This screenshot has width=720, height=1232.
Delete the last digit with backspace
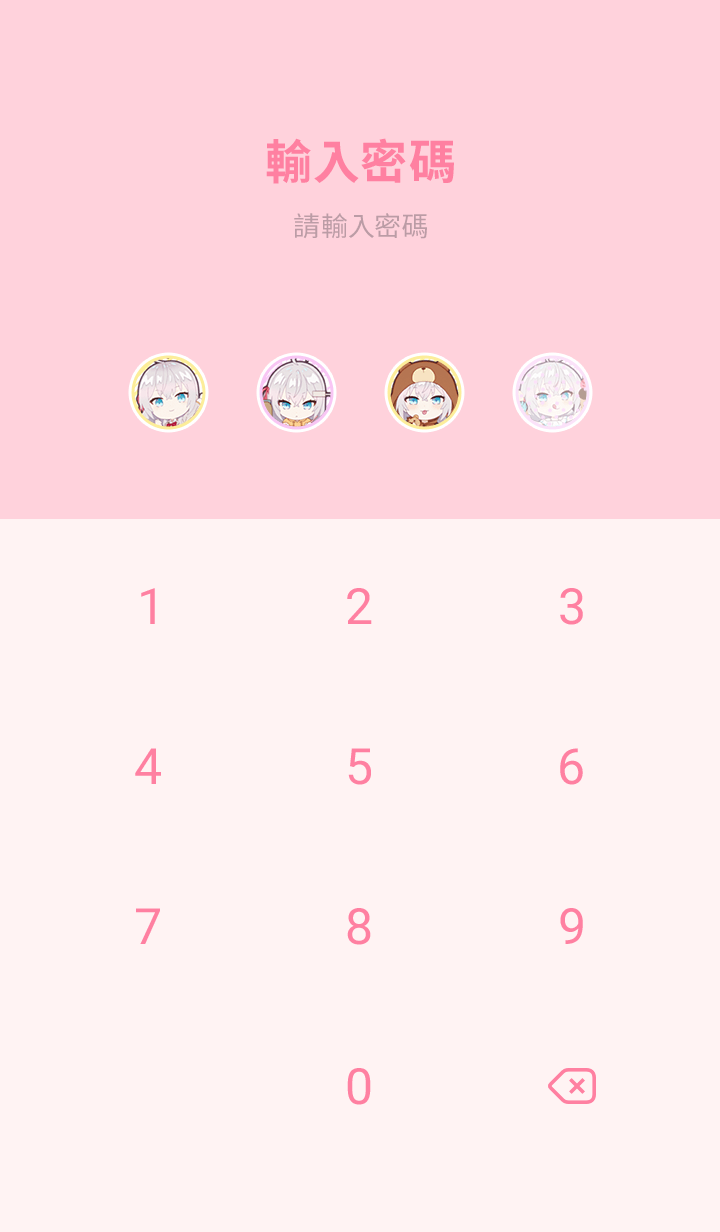(572, 1086)
